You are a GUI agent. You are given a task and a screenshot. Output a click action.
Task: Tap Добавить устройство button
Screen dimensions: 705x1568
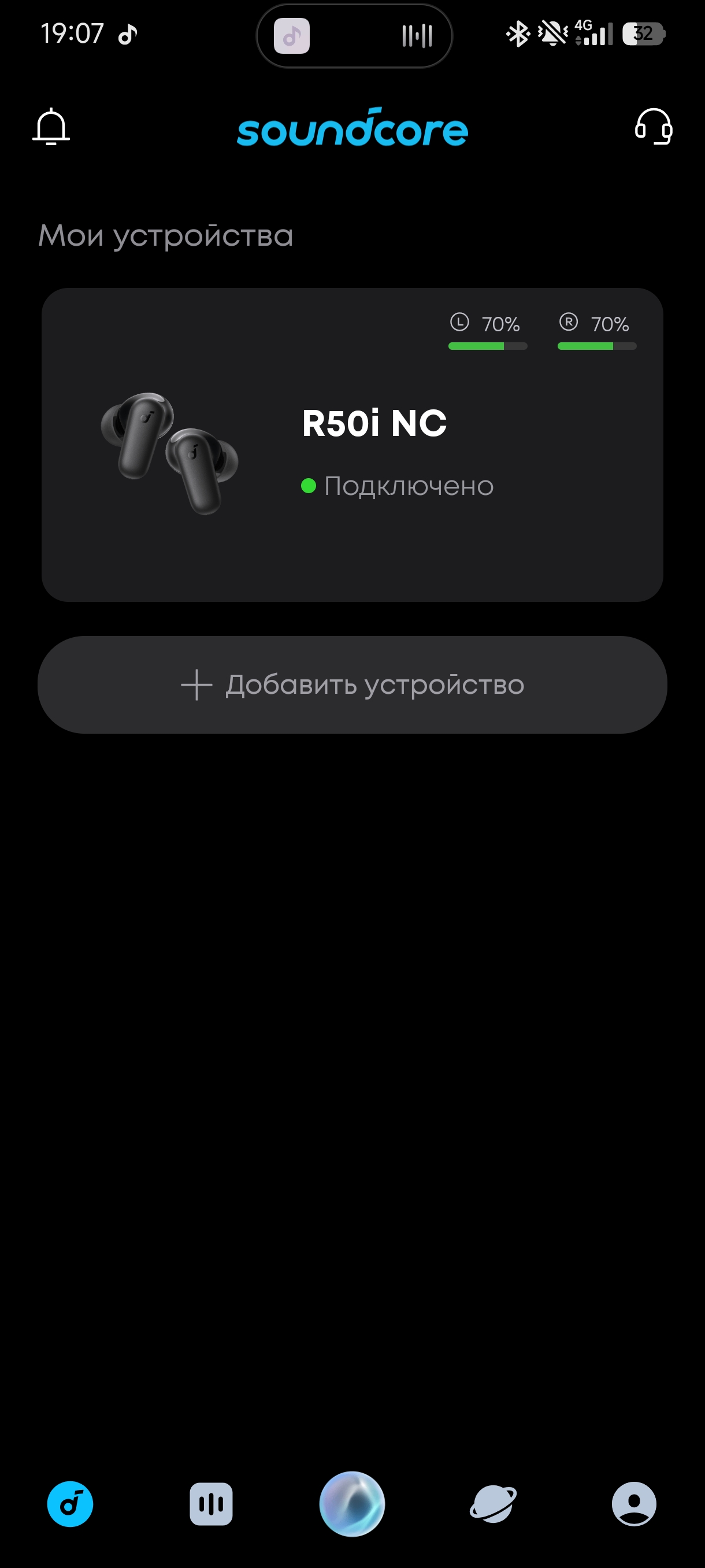352,685
